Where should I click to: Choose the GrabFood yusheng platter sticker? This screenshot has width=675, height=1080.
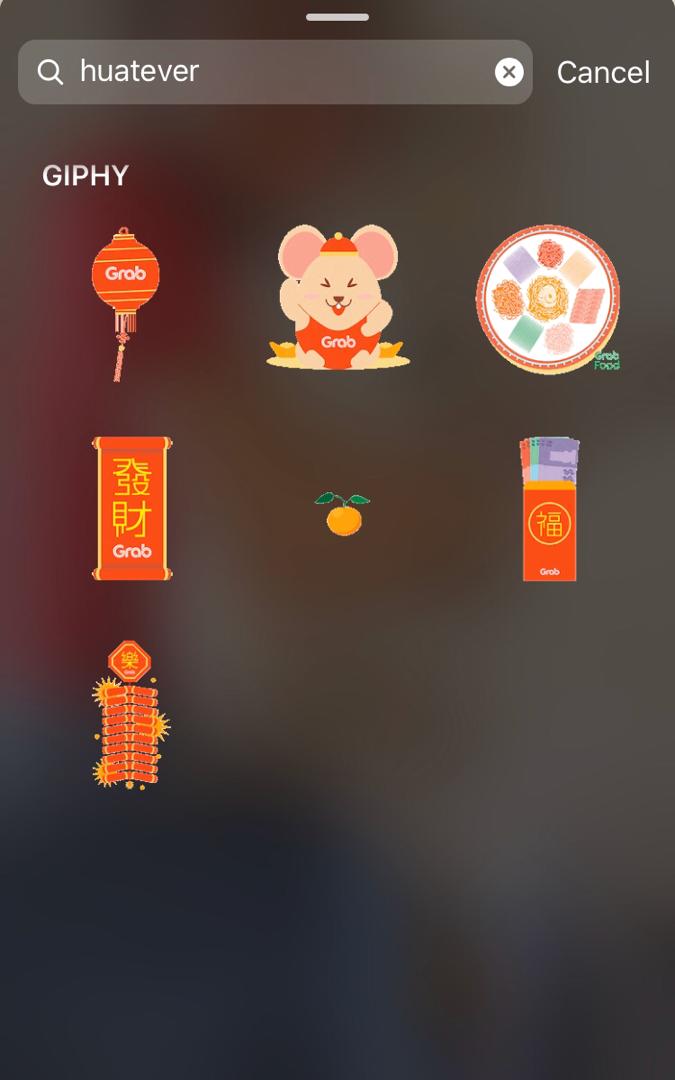point(548,298)
